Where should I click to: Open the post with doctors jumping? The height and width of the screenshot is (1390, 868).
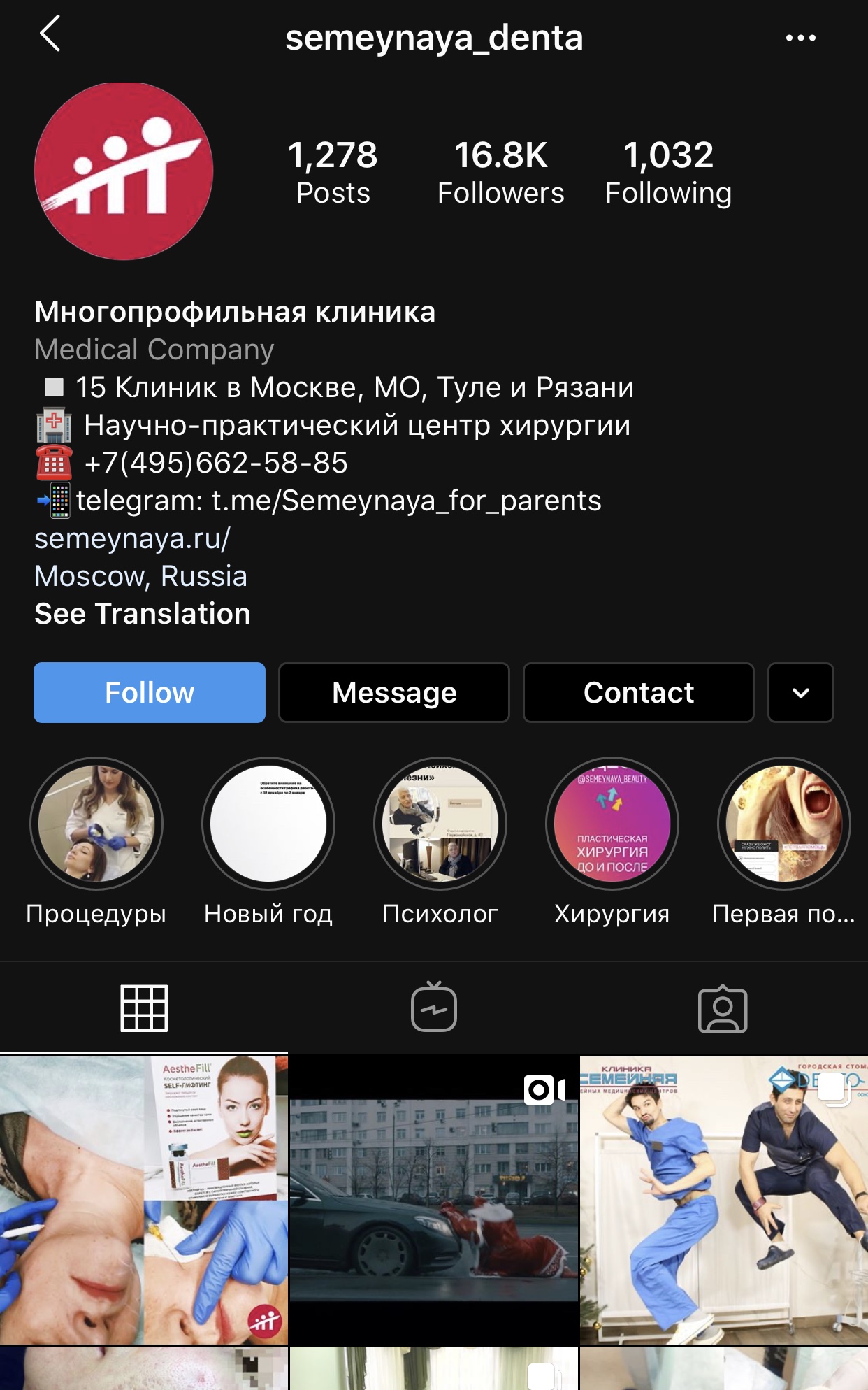[724, 1200]
